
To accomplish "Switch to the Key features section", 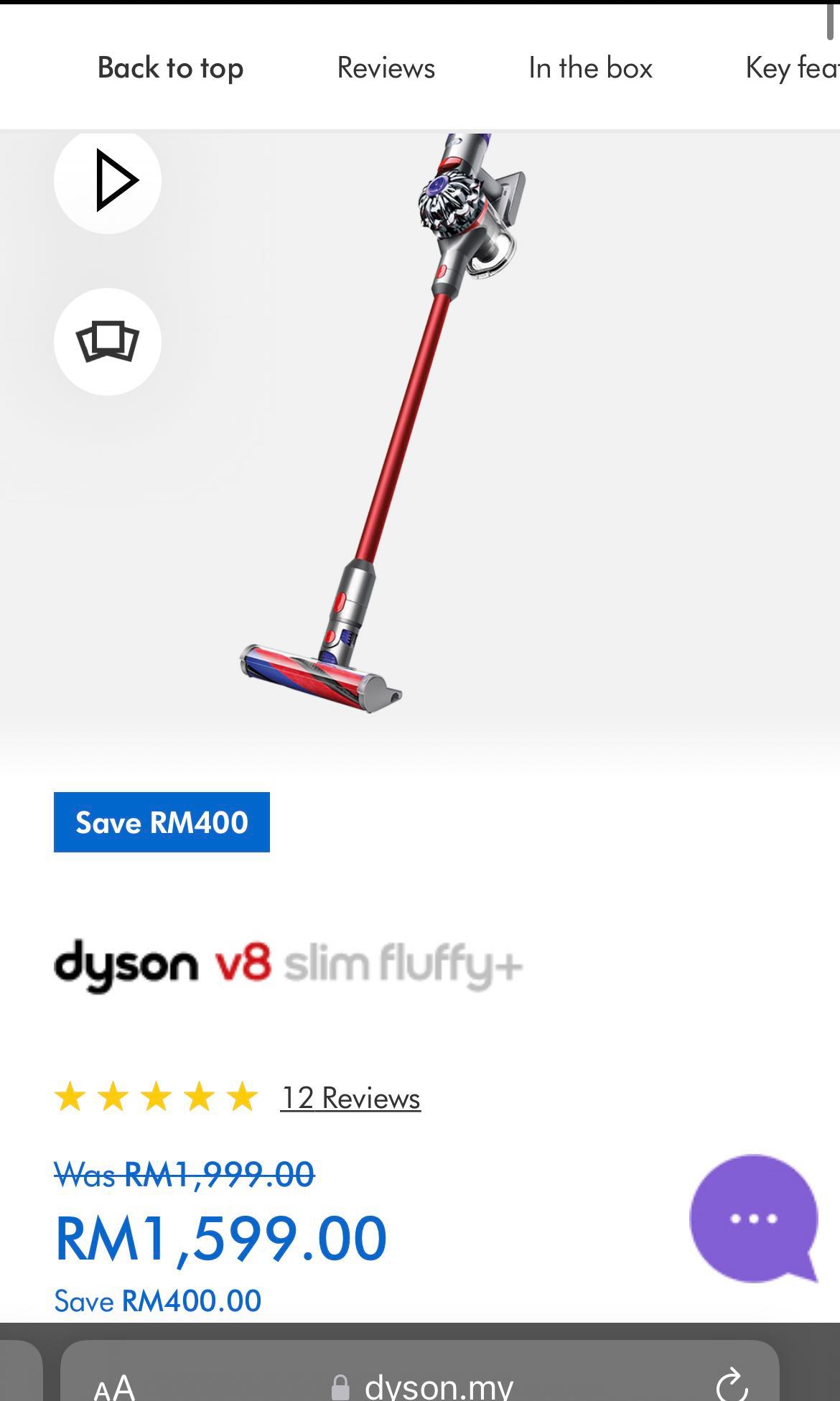I will click(x=791, y=68).
